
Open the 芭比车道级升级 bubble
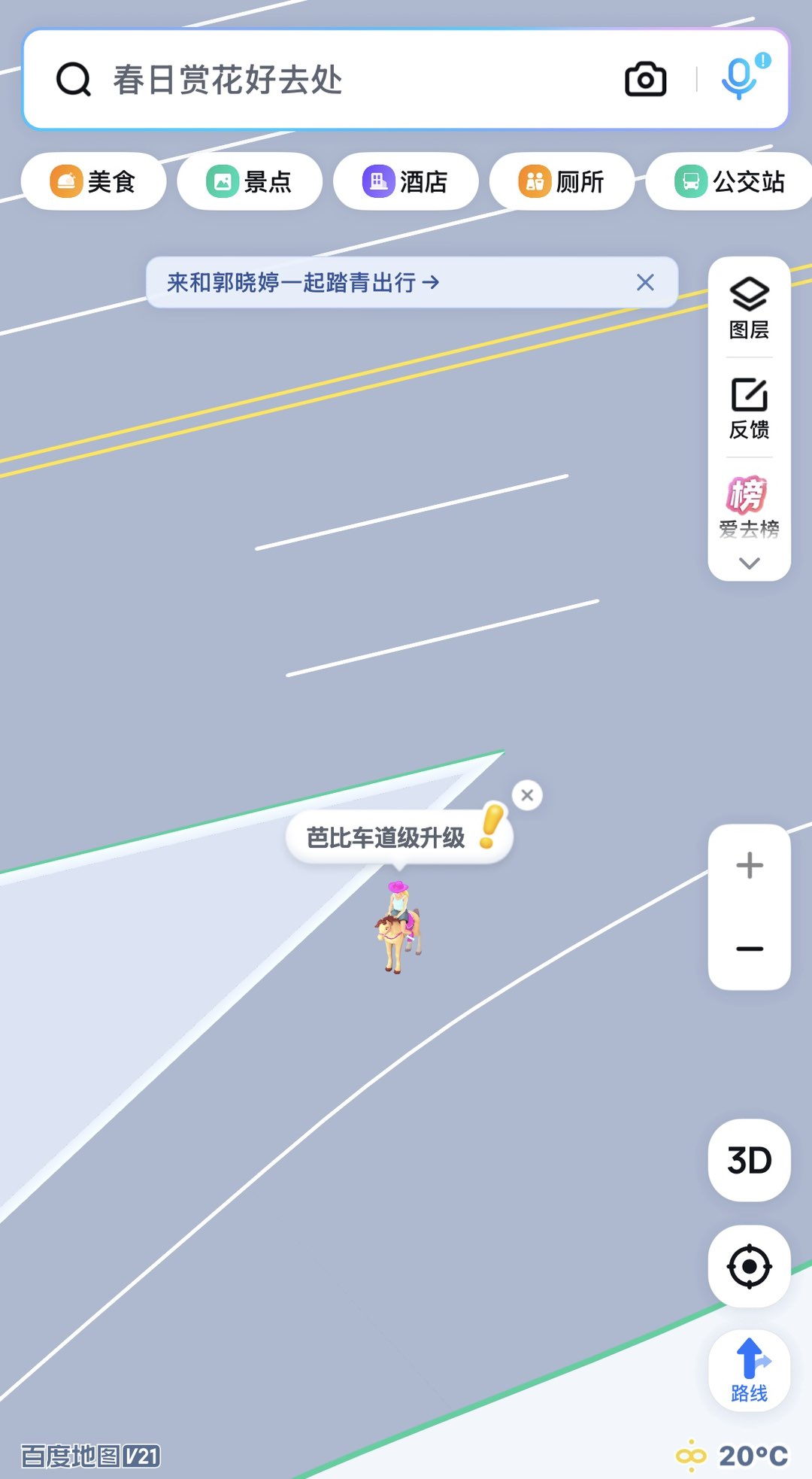click(386, 837)
